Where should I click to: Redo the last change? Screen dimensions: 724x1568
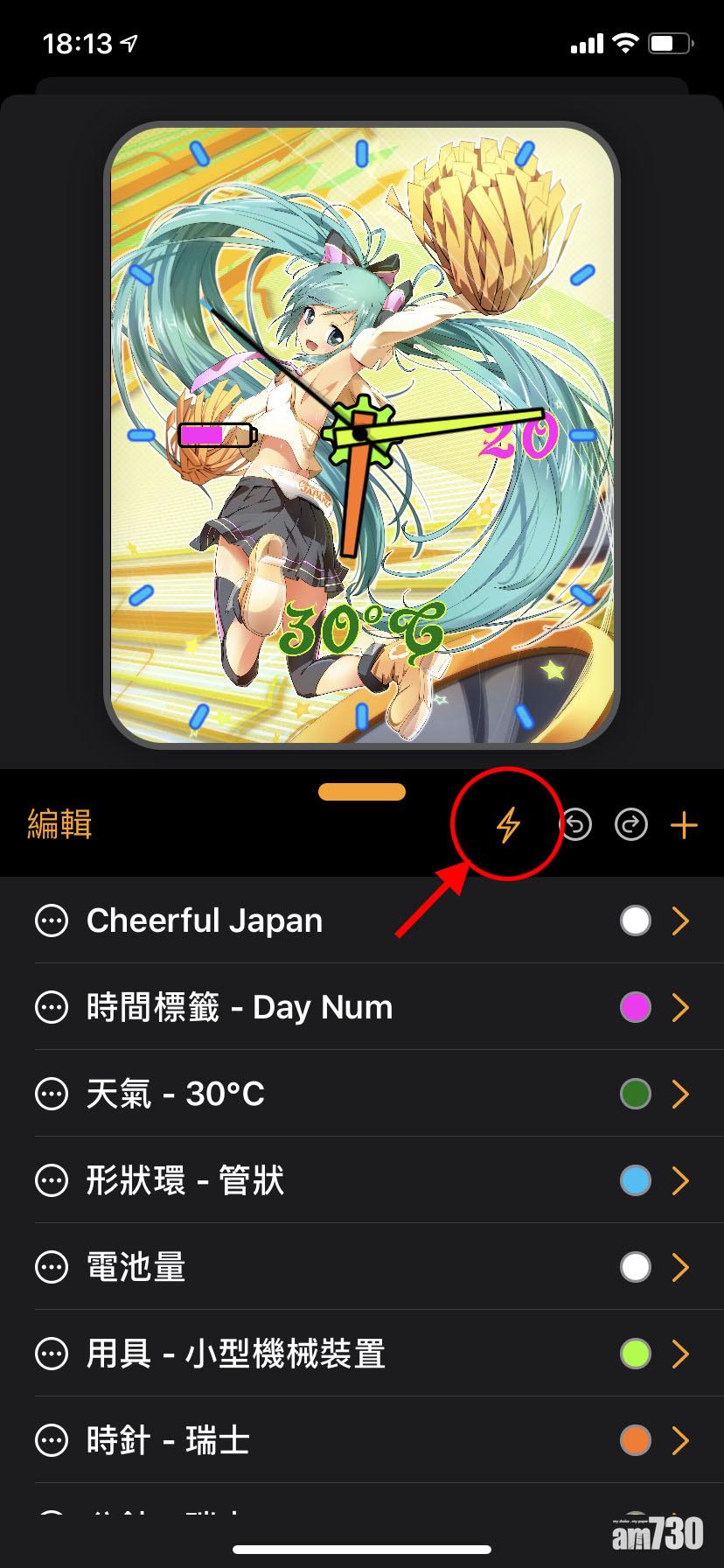631,824
